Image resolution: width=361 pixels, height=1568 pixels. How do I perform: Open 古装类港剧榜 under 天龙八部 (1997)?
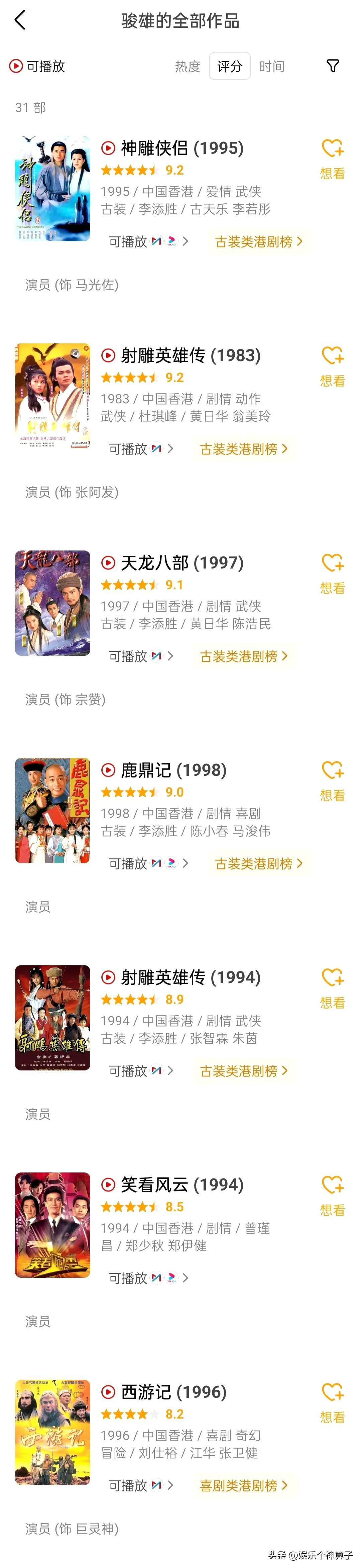243,656
